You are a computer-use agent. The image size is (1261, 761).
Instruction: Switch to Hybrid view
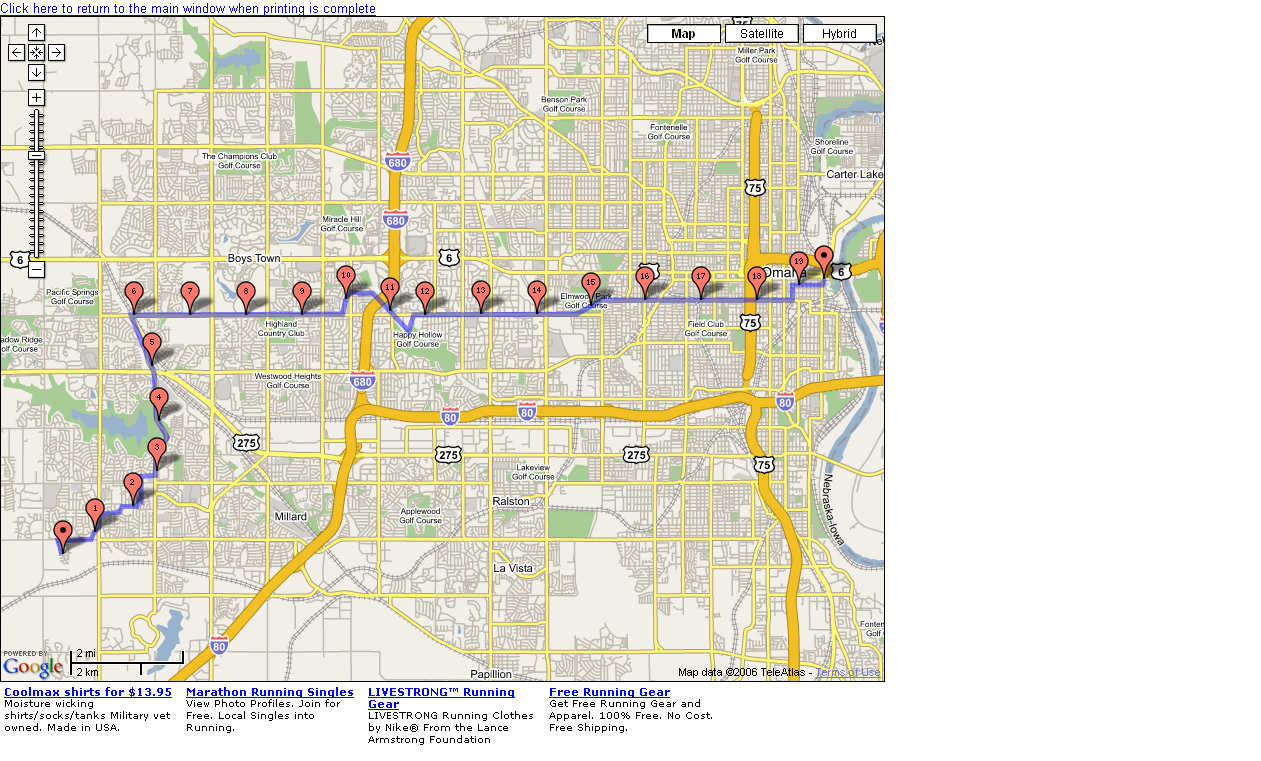(x=839, y=34)
